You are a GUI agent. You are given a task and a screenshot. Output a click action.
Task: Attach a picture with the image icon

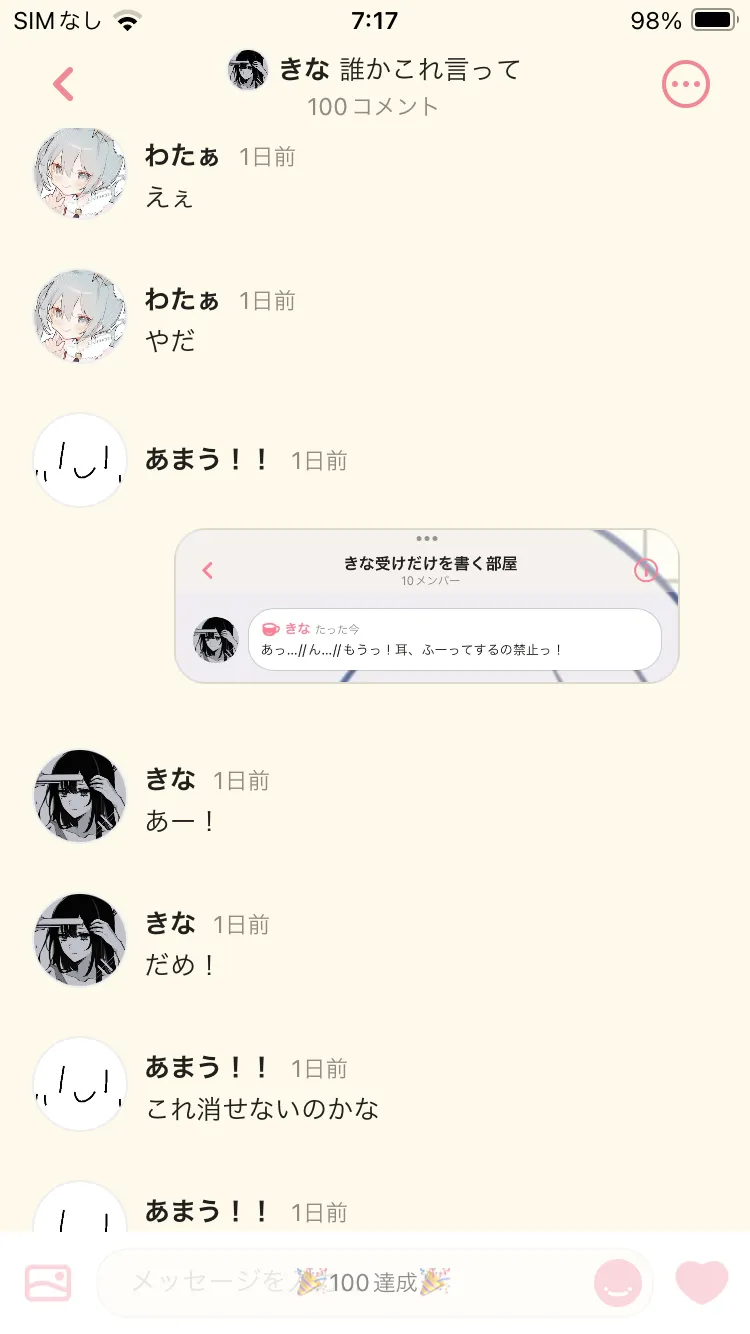pyautogui.click(x=48, y=1282)
